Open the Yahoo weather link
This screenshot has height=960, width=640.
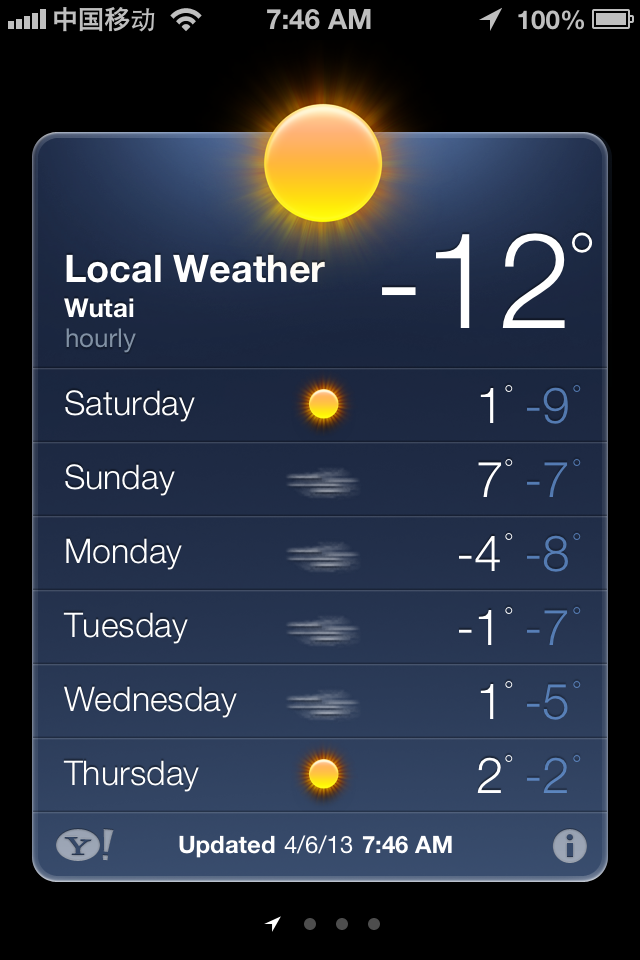pos(84,846)
